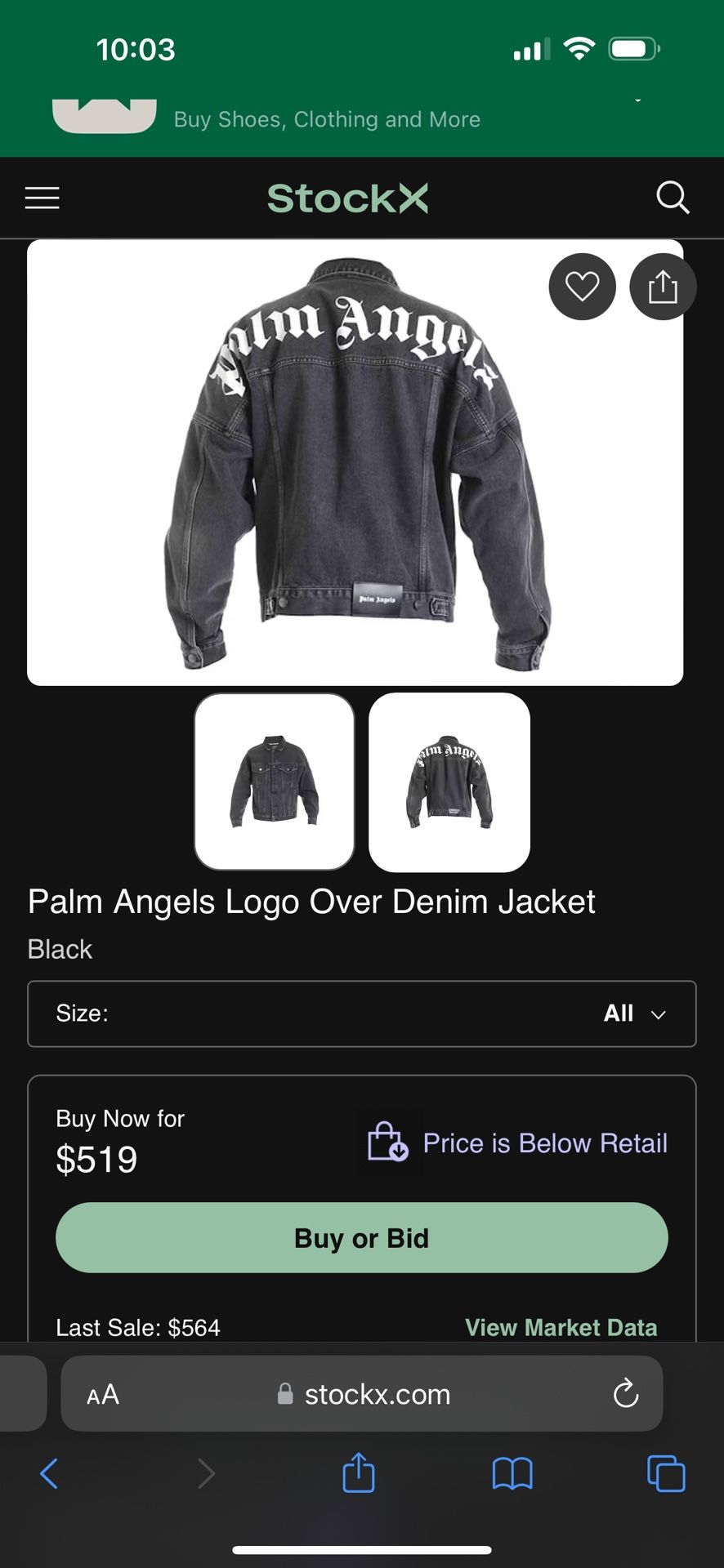Image resolution: width=724 pixels, height=1568 pixels.
Task: Favorite the jacket with the heart toggle
Action: point(582,287)
